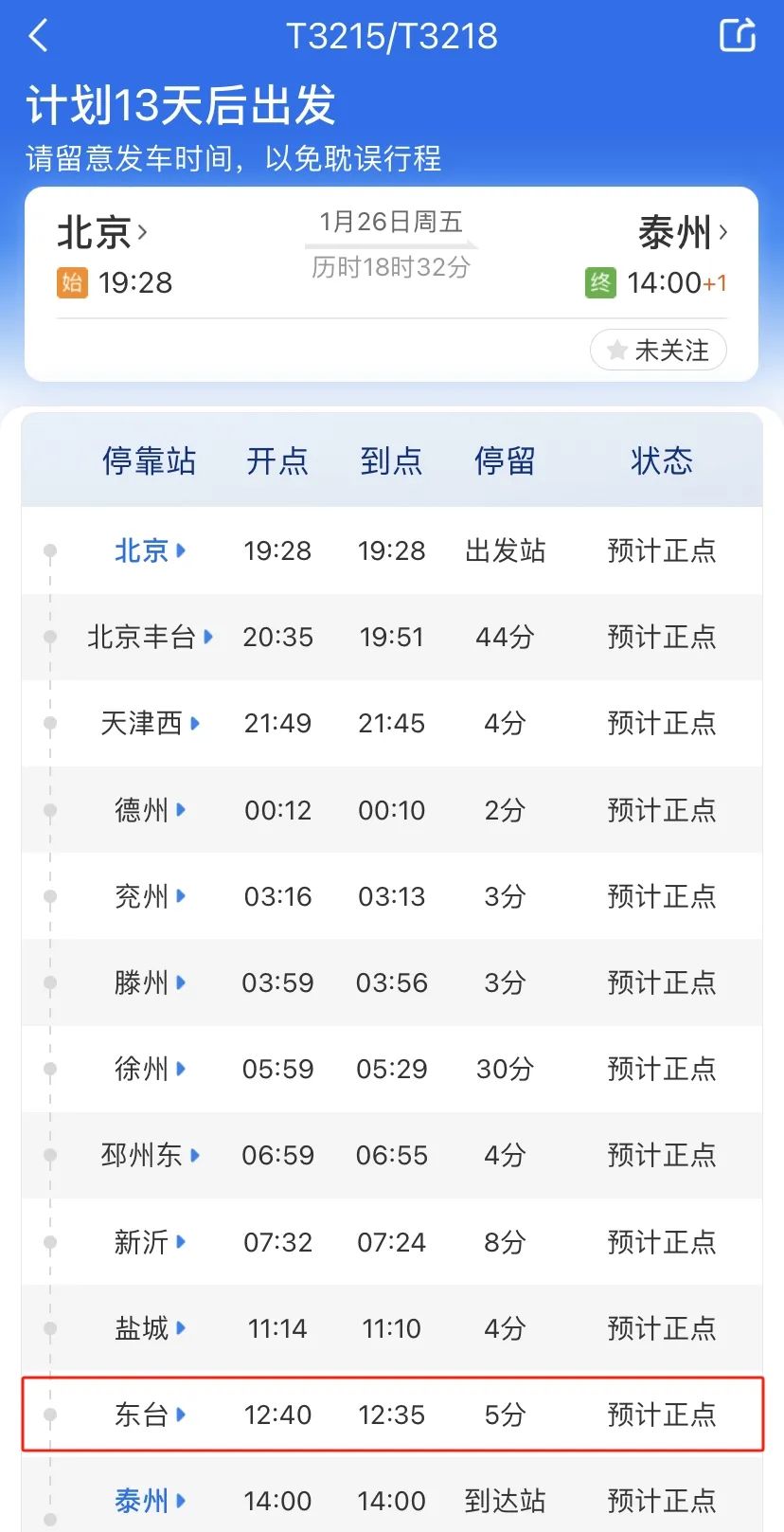This screenshot has height=1532, width=784.
Task: Open the 北京丰台 station row
Action: click(392, 637)
